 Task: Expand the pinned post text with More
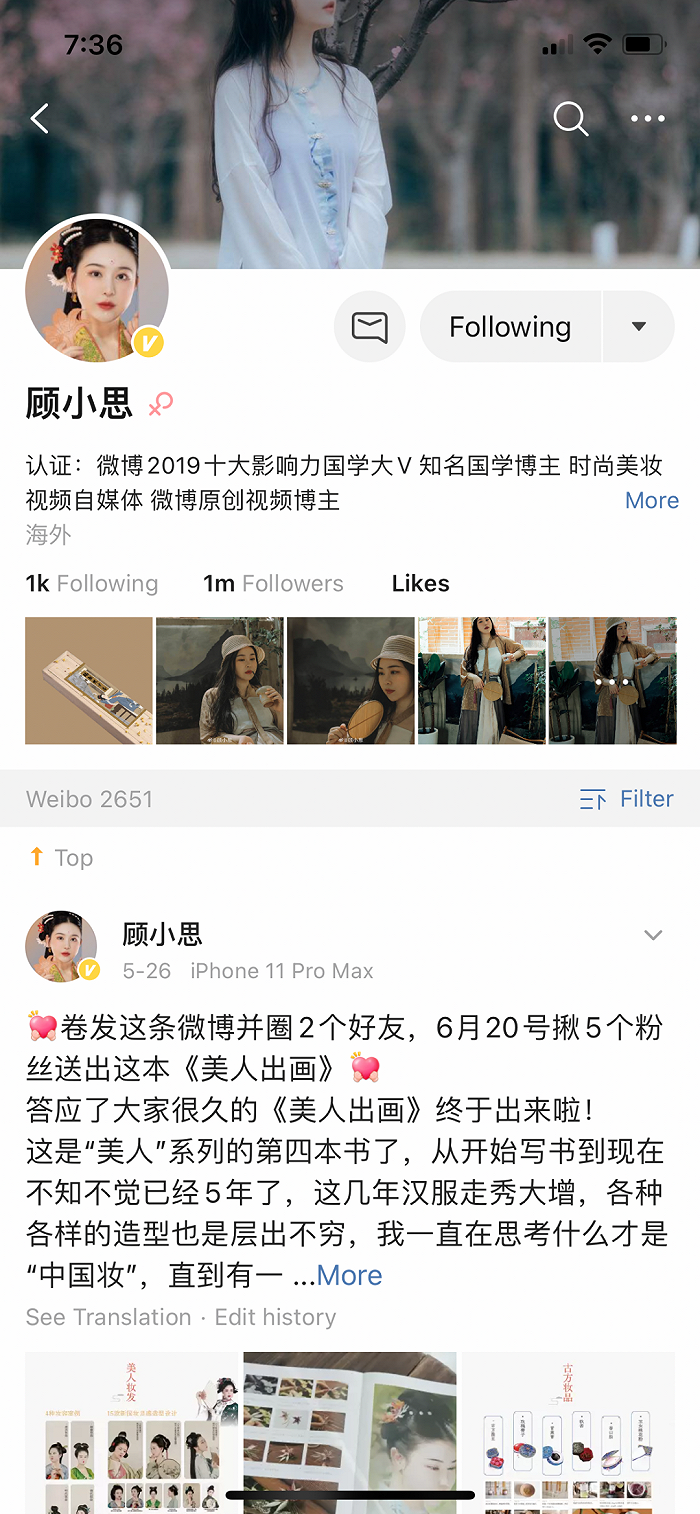tap(349, 1275)
